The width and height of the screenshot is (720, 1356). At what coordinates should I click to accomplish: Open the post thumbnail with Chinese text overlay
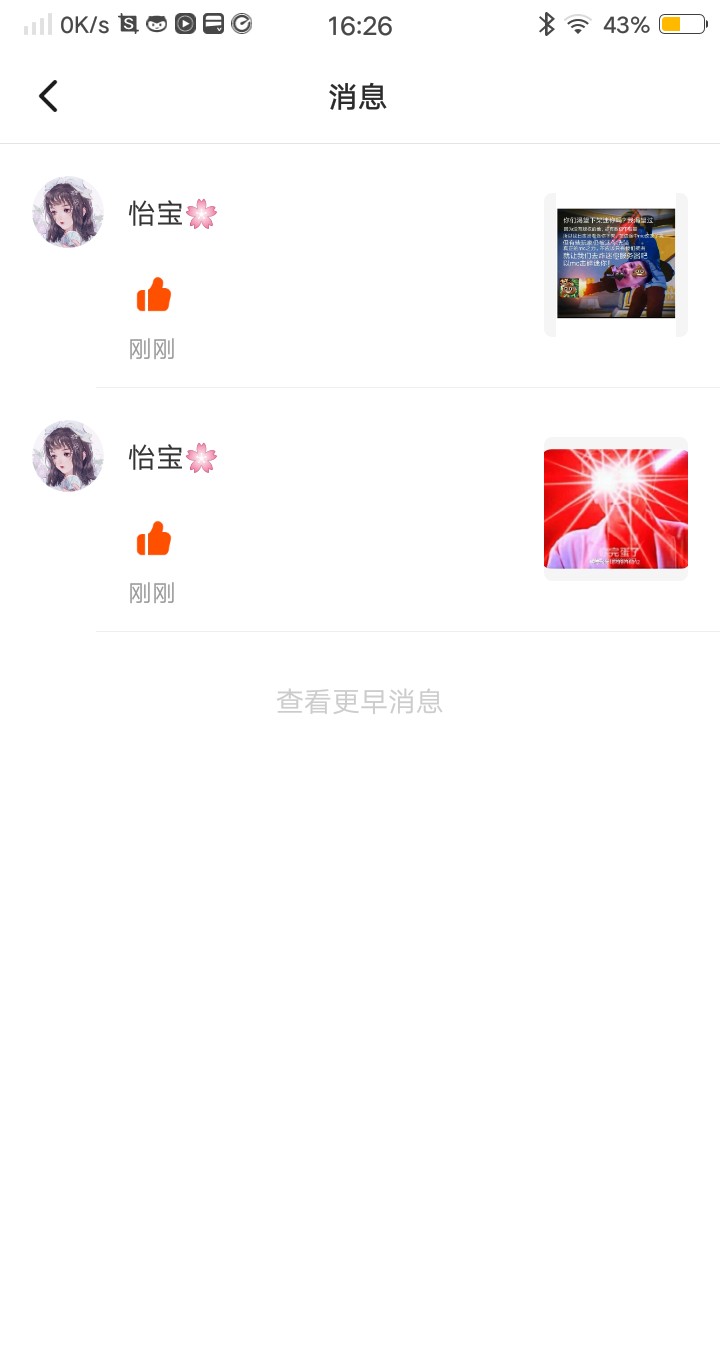(x=615, y=264)
